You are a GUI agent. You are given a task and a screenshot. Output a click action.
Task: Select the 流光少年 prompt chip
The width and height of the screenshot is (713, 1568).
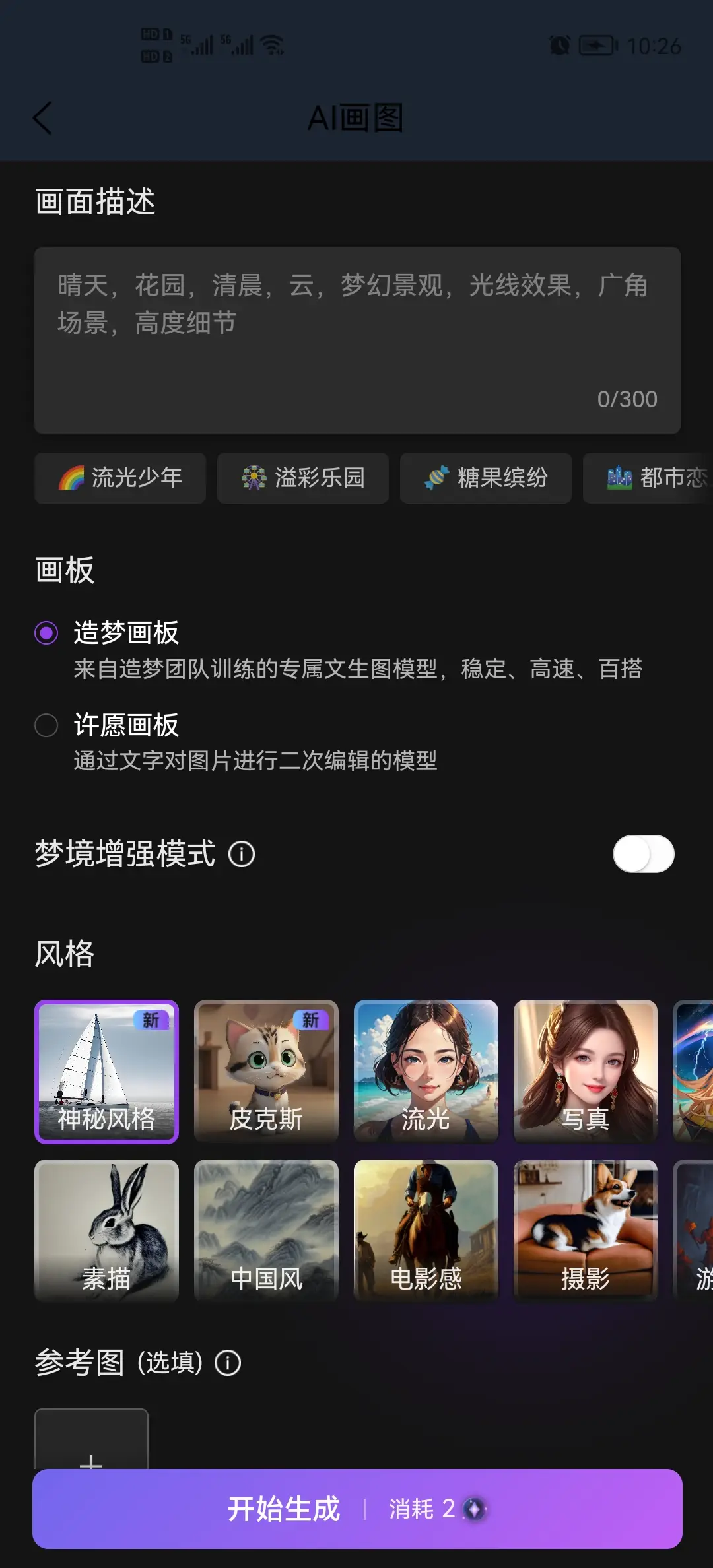tap(120, 478)
